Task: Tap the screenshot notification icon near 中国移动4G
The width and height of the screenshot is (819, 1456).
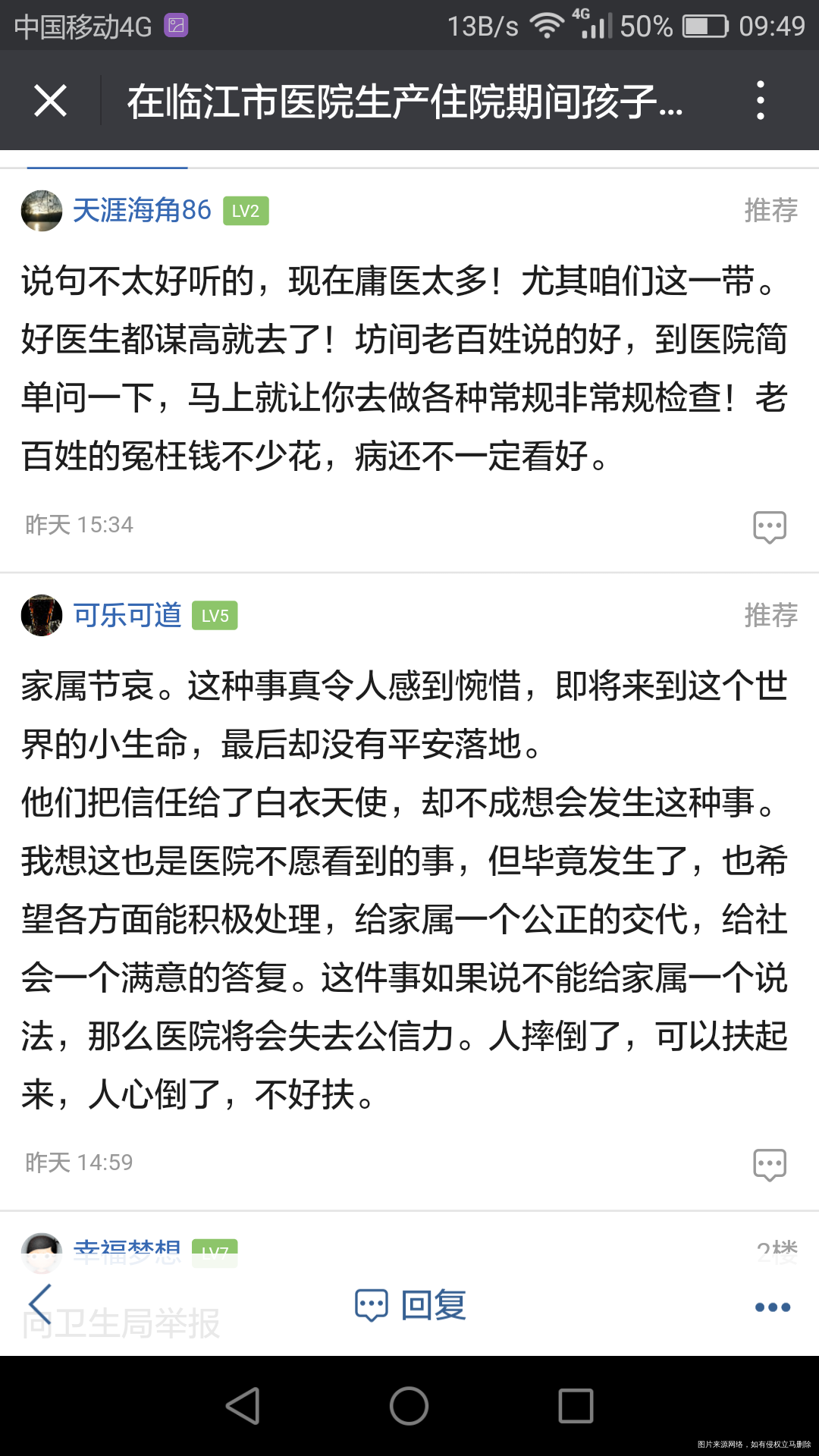Action: click(x=177, y=25)
